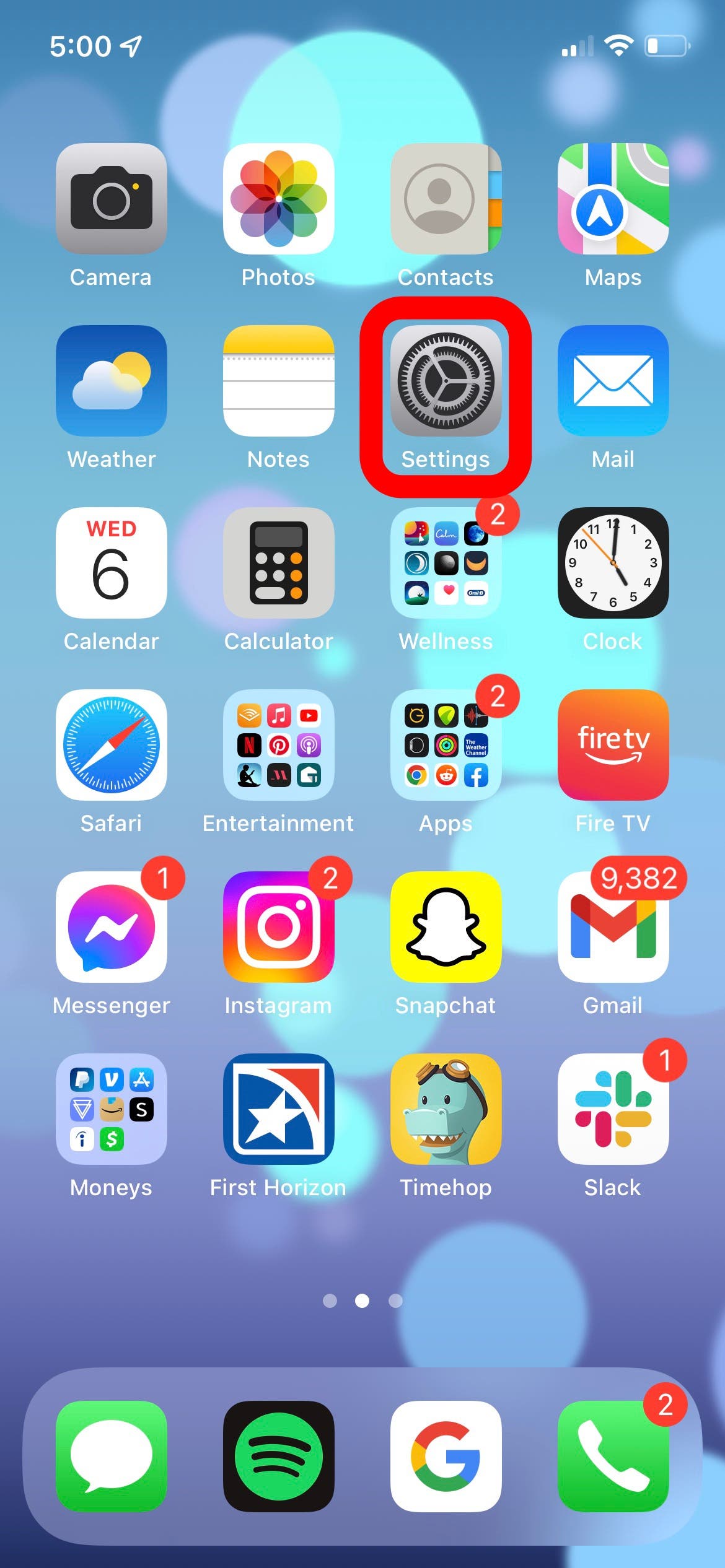Launch Snapchat
Viewport: 725px width, 1568px height.
[x=446, y=927]
